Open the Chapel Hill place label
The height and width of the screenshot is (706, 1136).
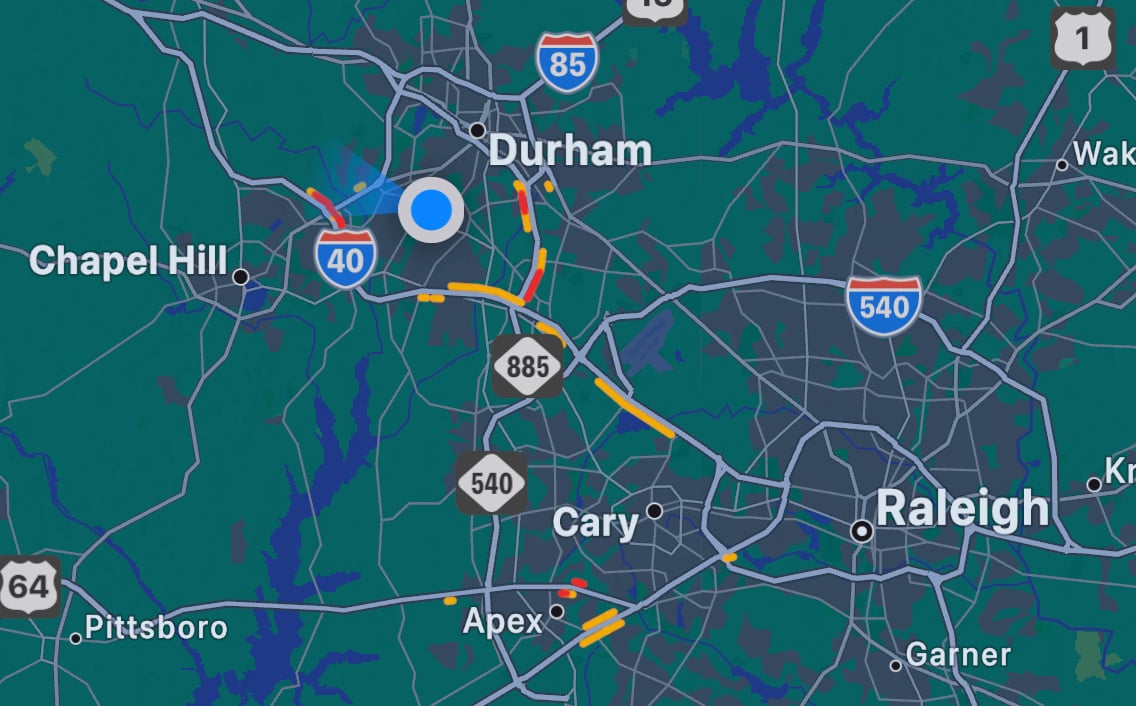pos(128,261)
